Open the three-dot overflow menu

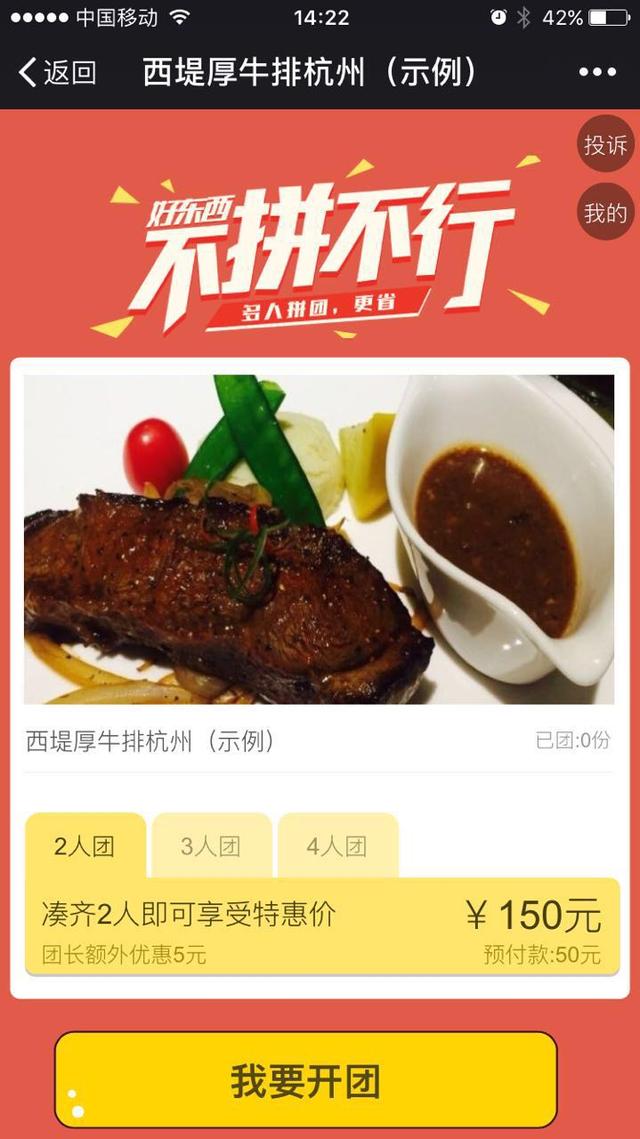pos(597,72)
